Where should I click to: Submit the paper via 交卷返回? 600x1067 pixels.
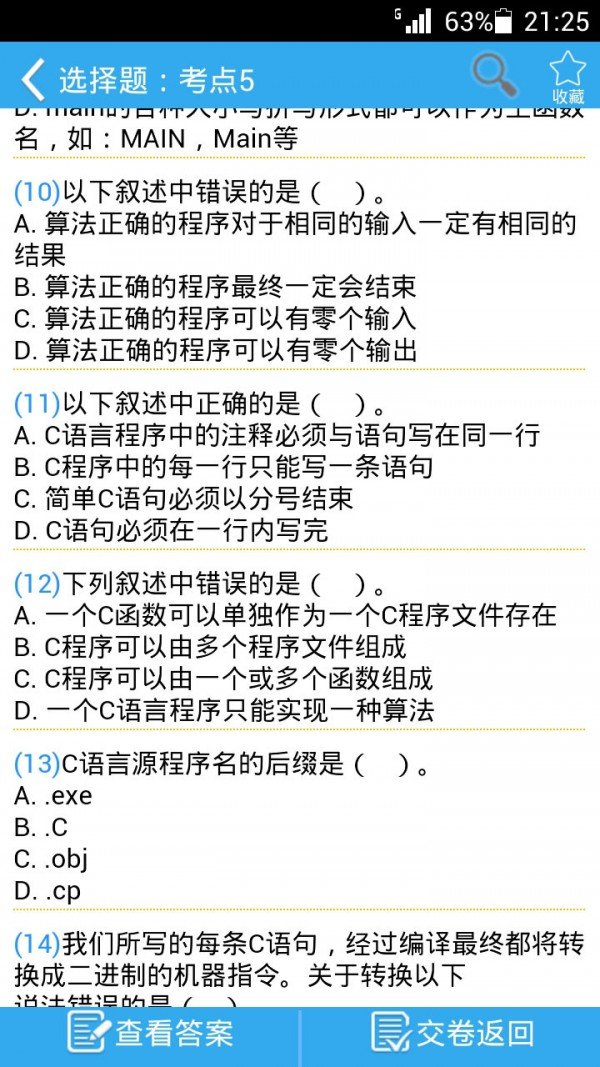[451, 1033]
